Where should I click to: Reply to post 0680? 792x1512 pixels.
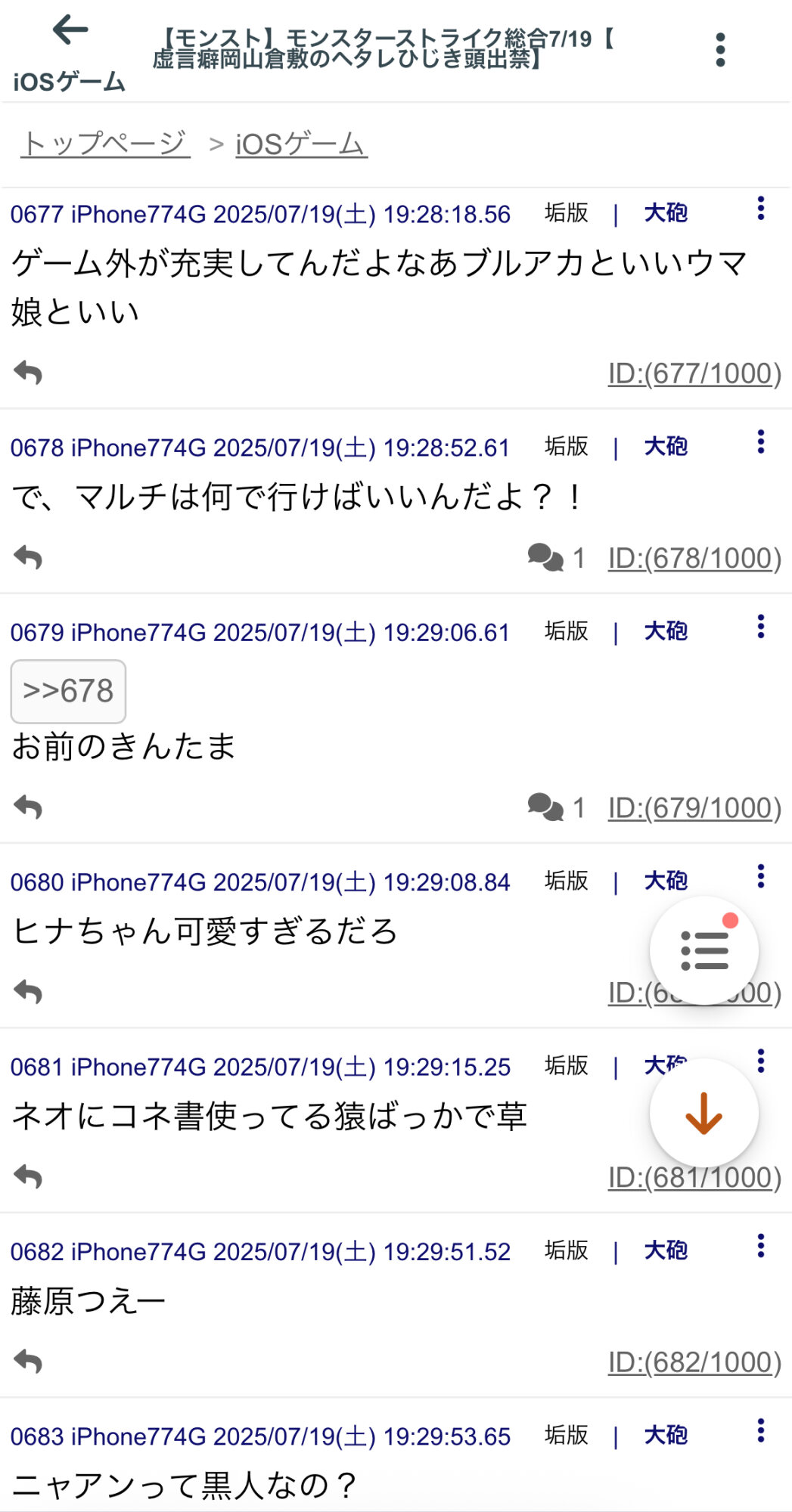pos(28,992)
